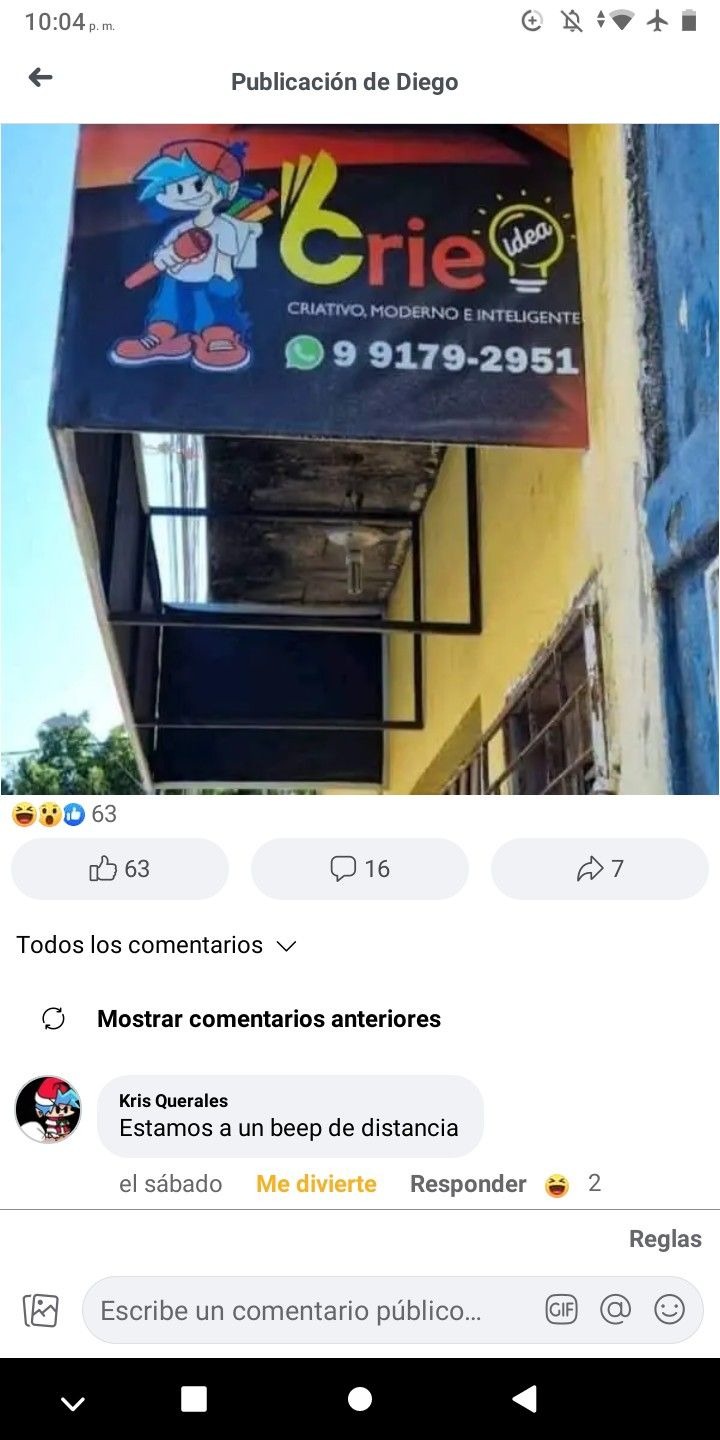Screen dimensions: 720x1440
Task: Tap the comment bubble icon showing 16 comments
Action: [x=360, y=868]
